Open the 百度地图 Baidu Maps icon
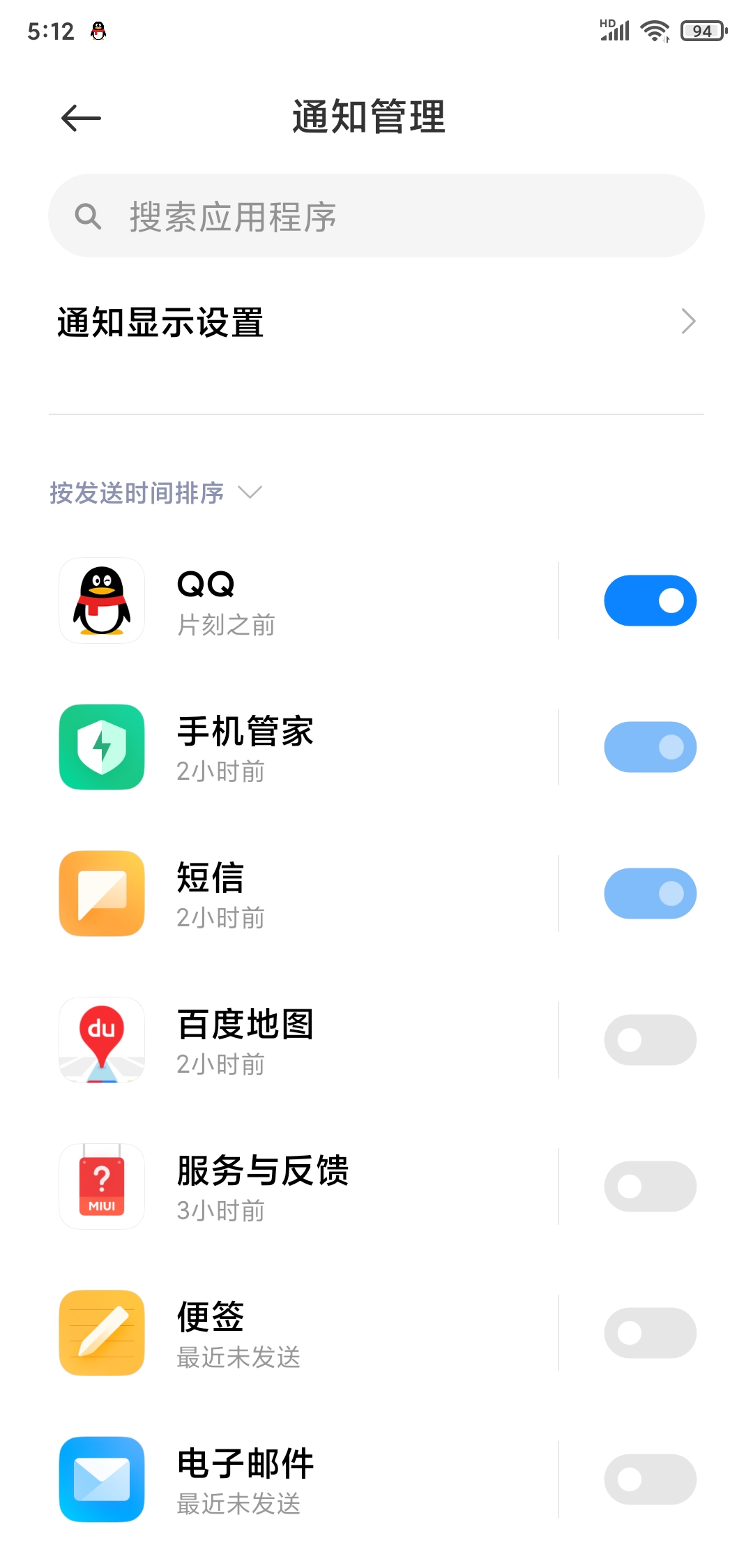Viewport: 753px width, 1568px height. click(101, 1040)
